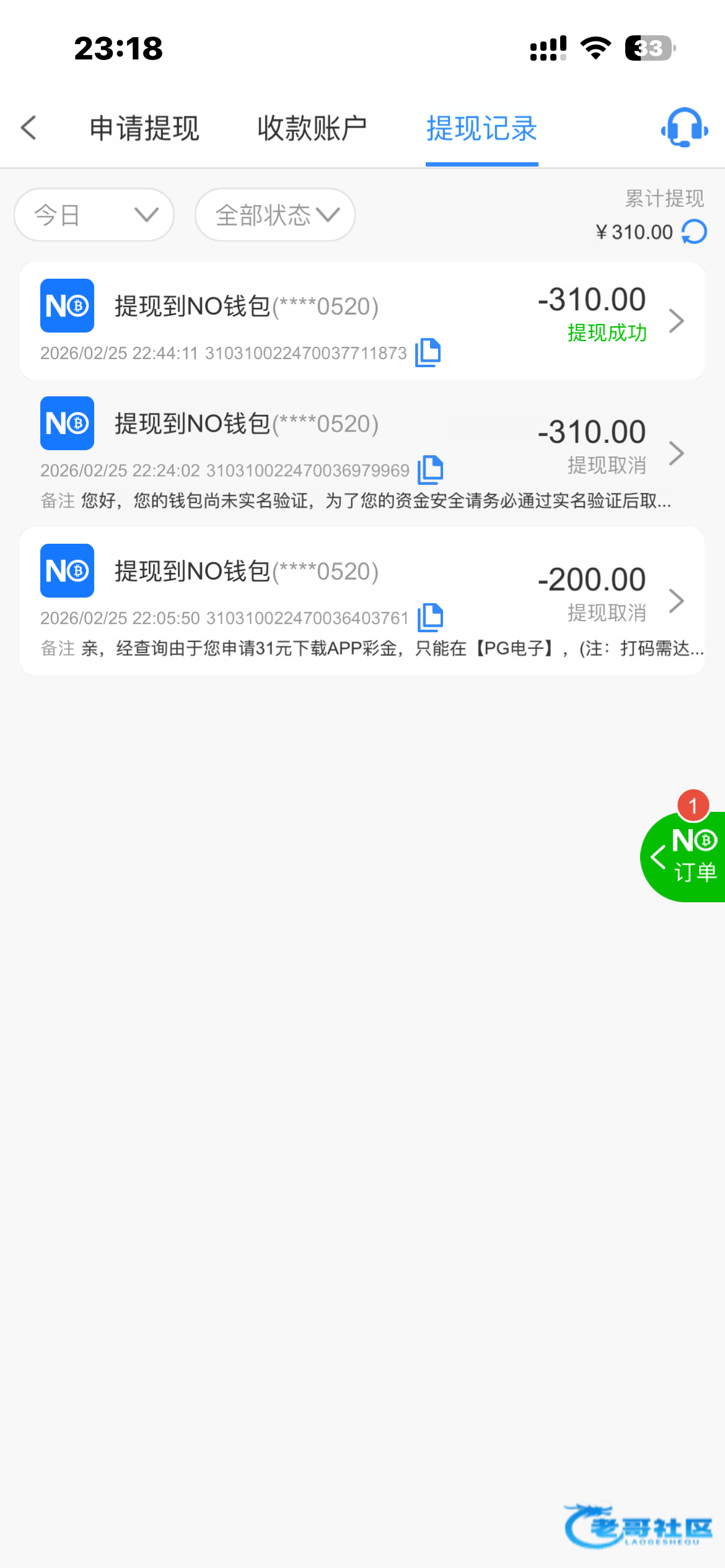The width and height of the screenshot is (725, 1568).
Task: Select the 提现记录 tab
Action: pyautogui.click(x=481, y=128)
